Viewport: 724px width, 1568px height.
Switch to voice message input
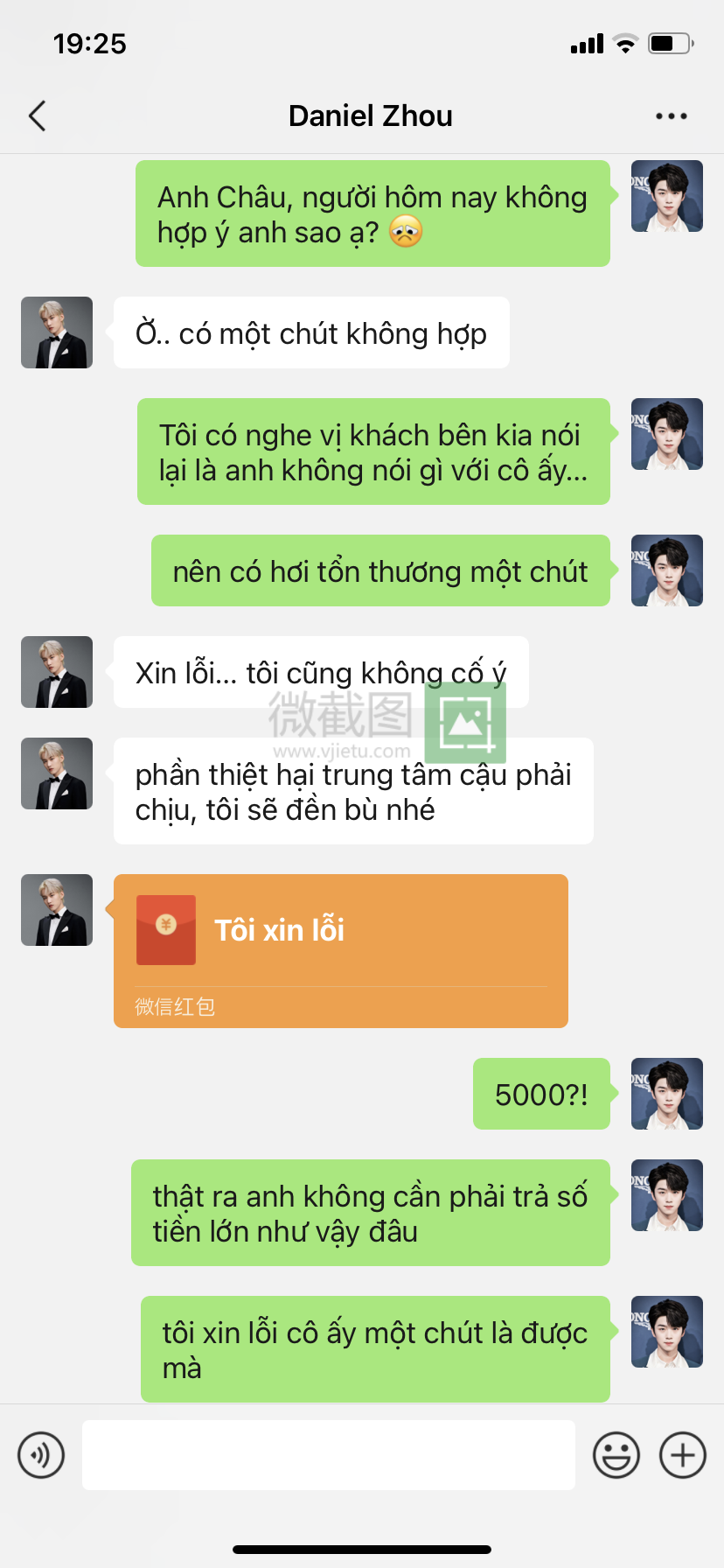point(41,1455)
